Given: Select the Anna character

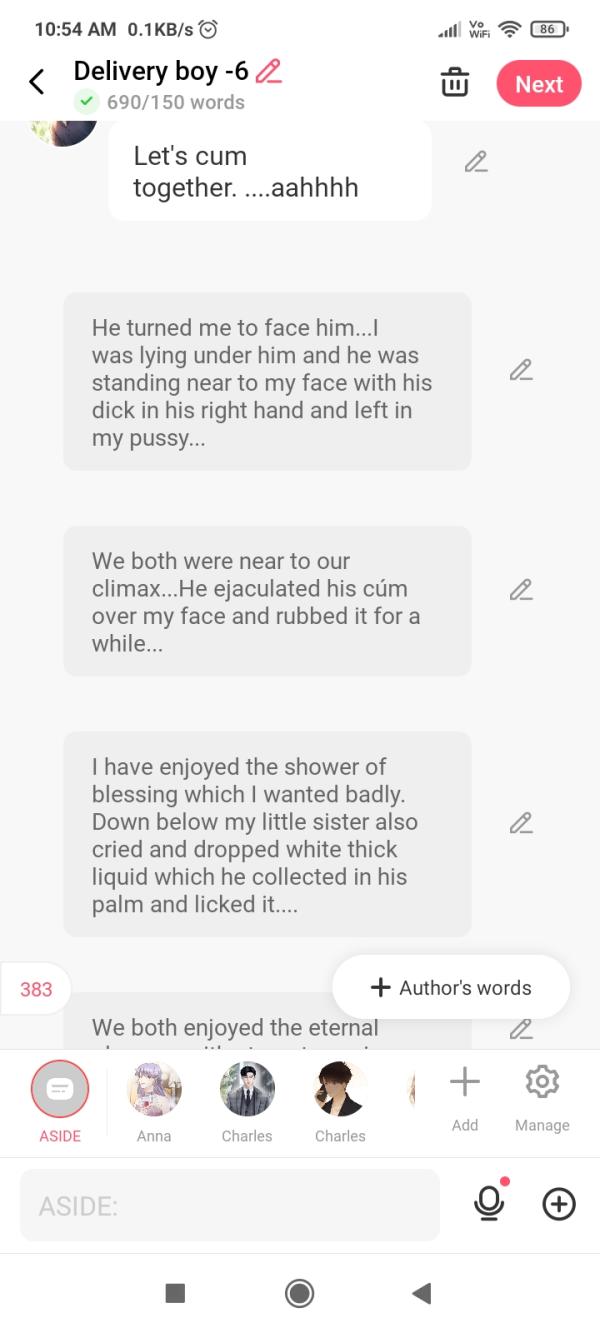Looking at the screenshot, I should [154, 1090].
